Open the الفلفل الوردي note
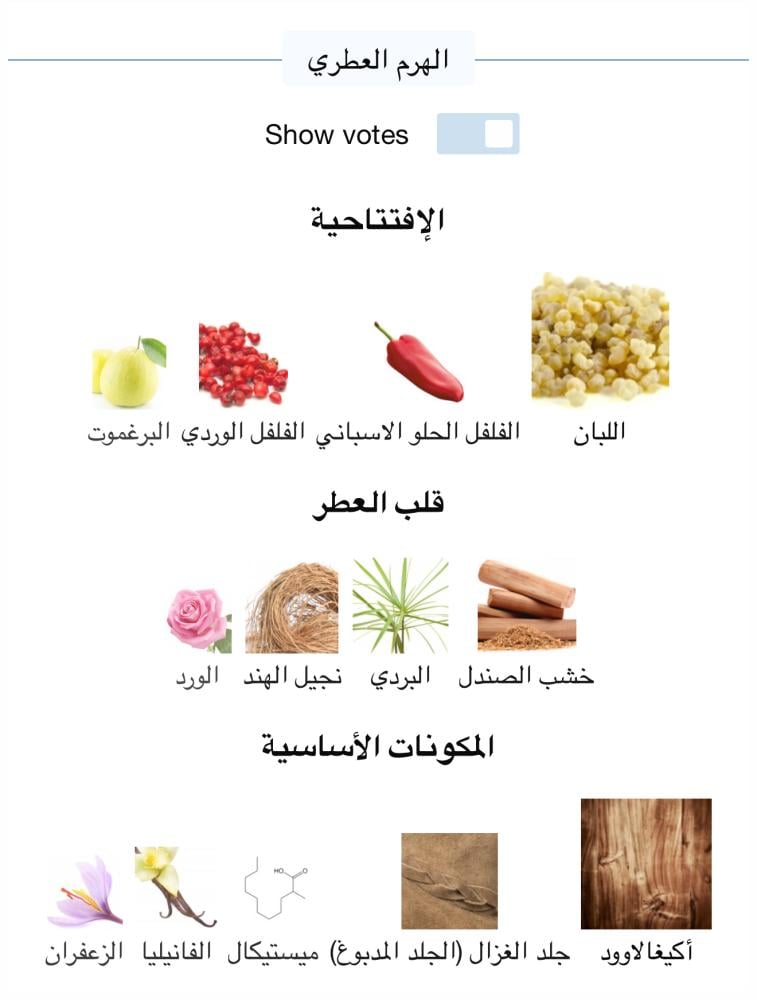Viewport: 757px width, 1000px height. (x=243, y=364)
